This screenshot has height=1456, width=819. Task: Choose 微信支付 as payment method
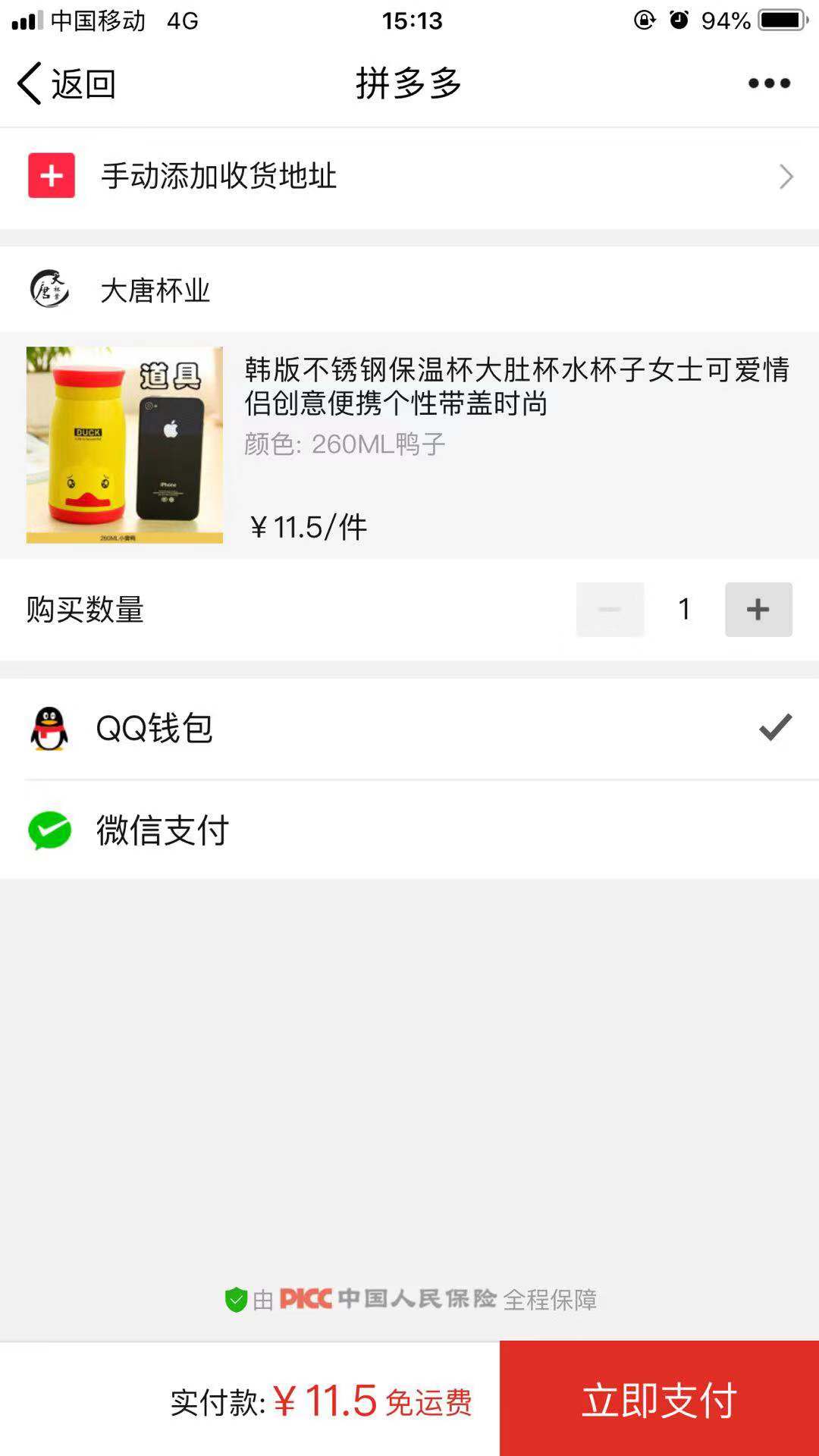point(409,830)
